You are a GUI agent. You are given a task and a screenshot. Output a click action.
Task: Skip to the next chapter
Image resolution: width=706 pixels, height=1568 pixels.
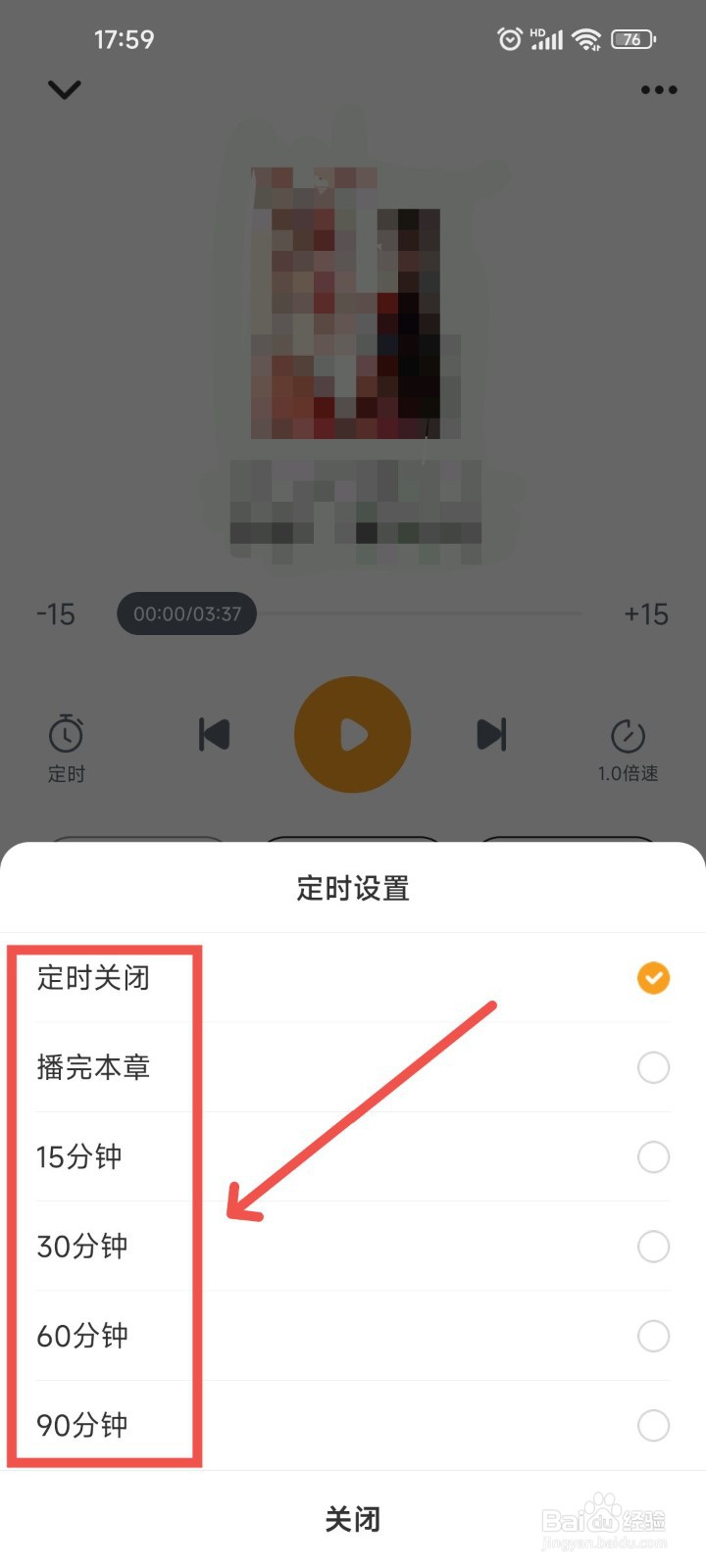pos(491,735)
